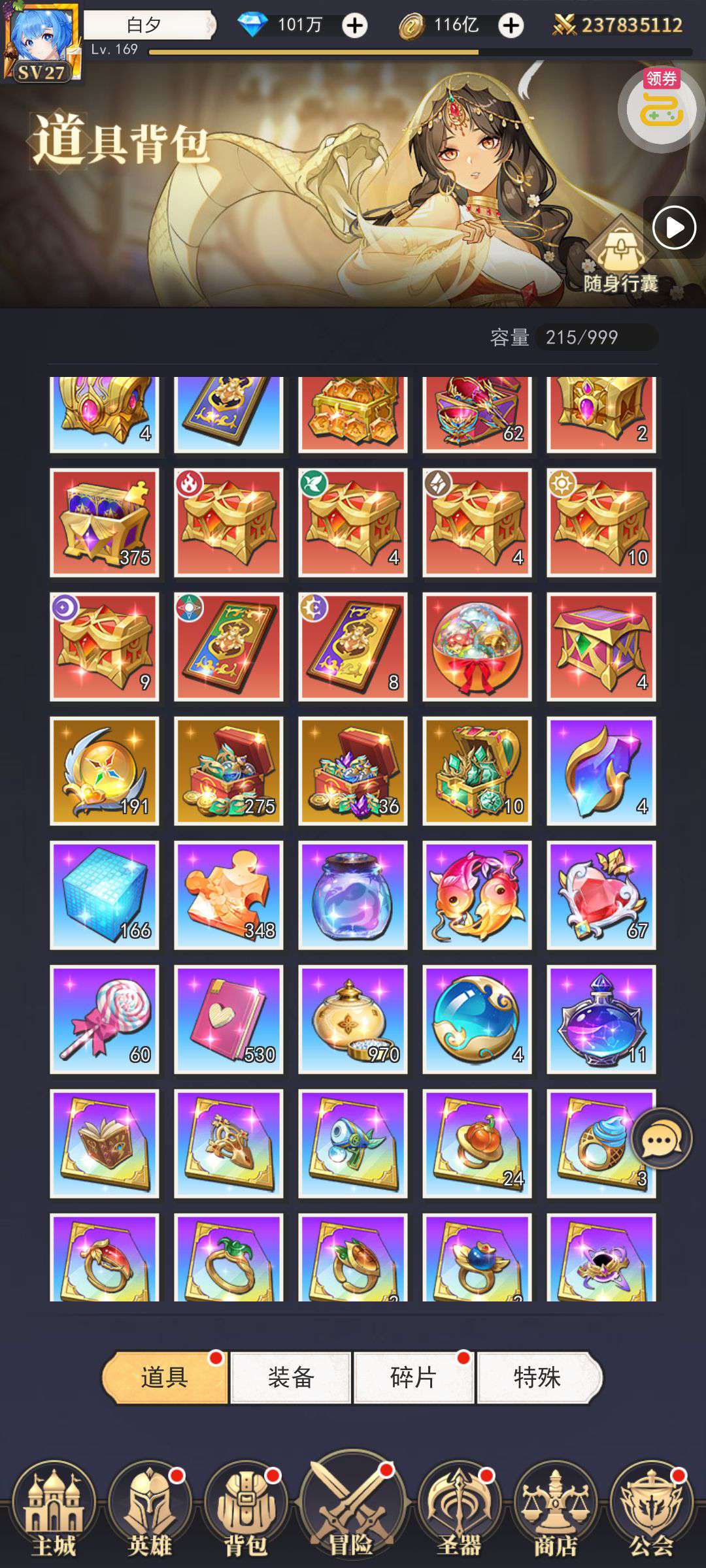
Task: Select the lollipop item with quantity 60
Action: [105, 1019]
